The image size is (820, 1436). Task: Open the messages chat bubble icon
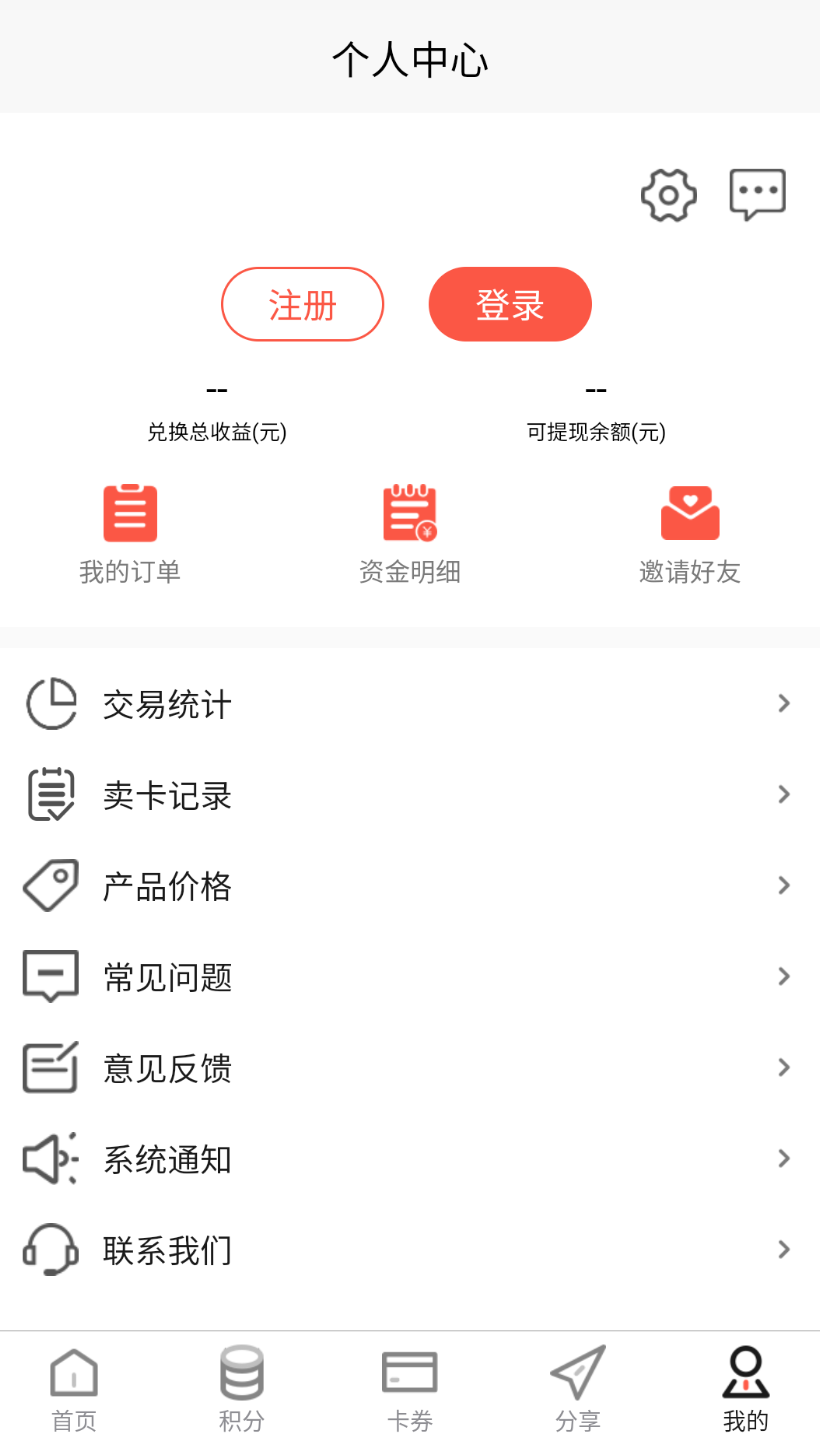pyautogui.click(x=757, y=194)
